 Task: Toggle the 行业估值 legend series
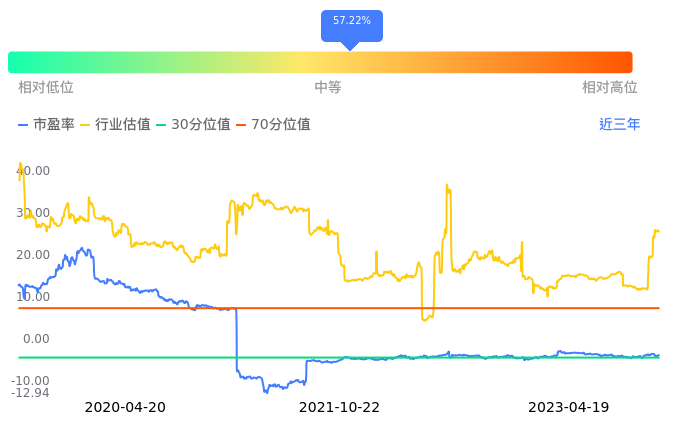click(115, 125)
